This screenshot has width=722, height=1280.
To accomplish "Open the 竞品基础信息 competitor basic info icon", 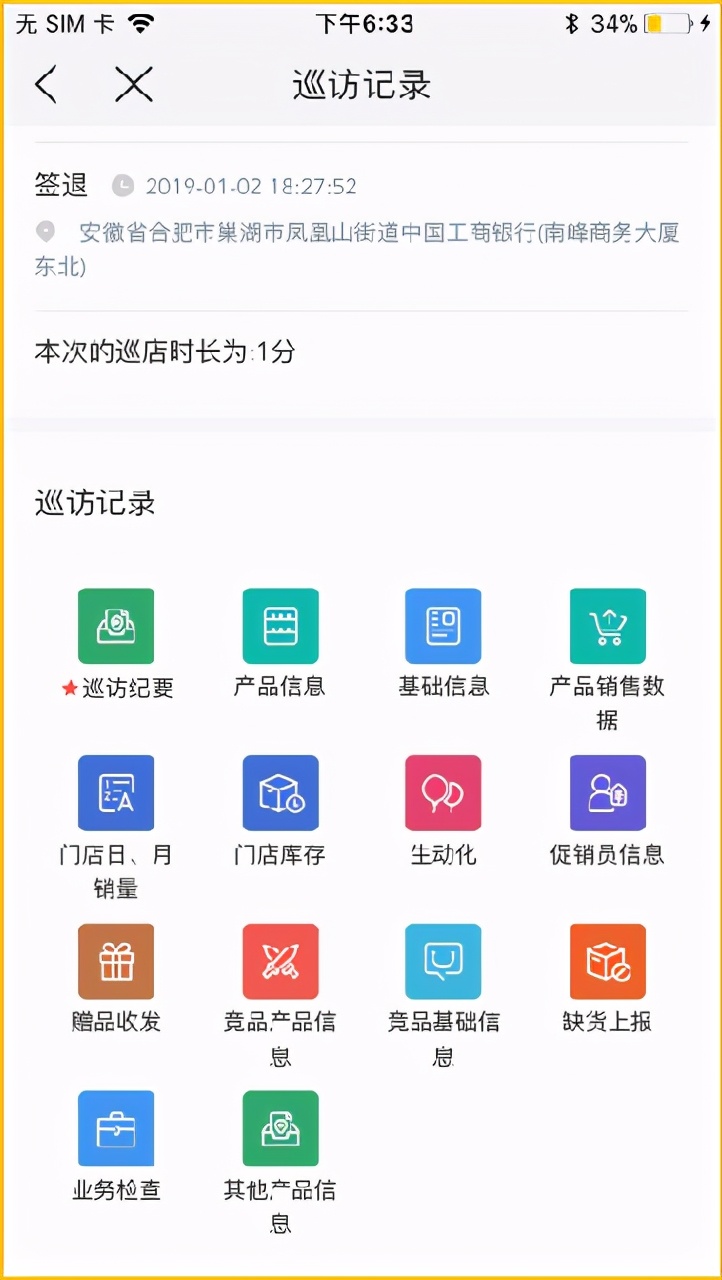I will [443, 961].
